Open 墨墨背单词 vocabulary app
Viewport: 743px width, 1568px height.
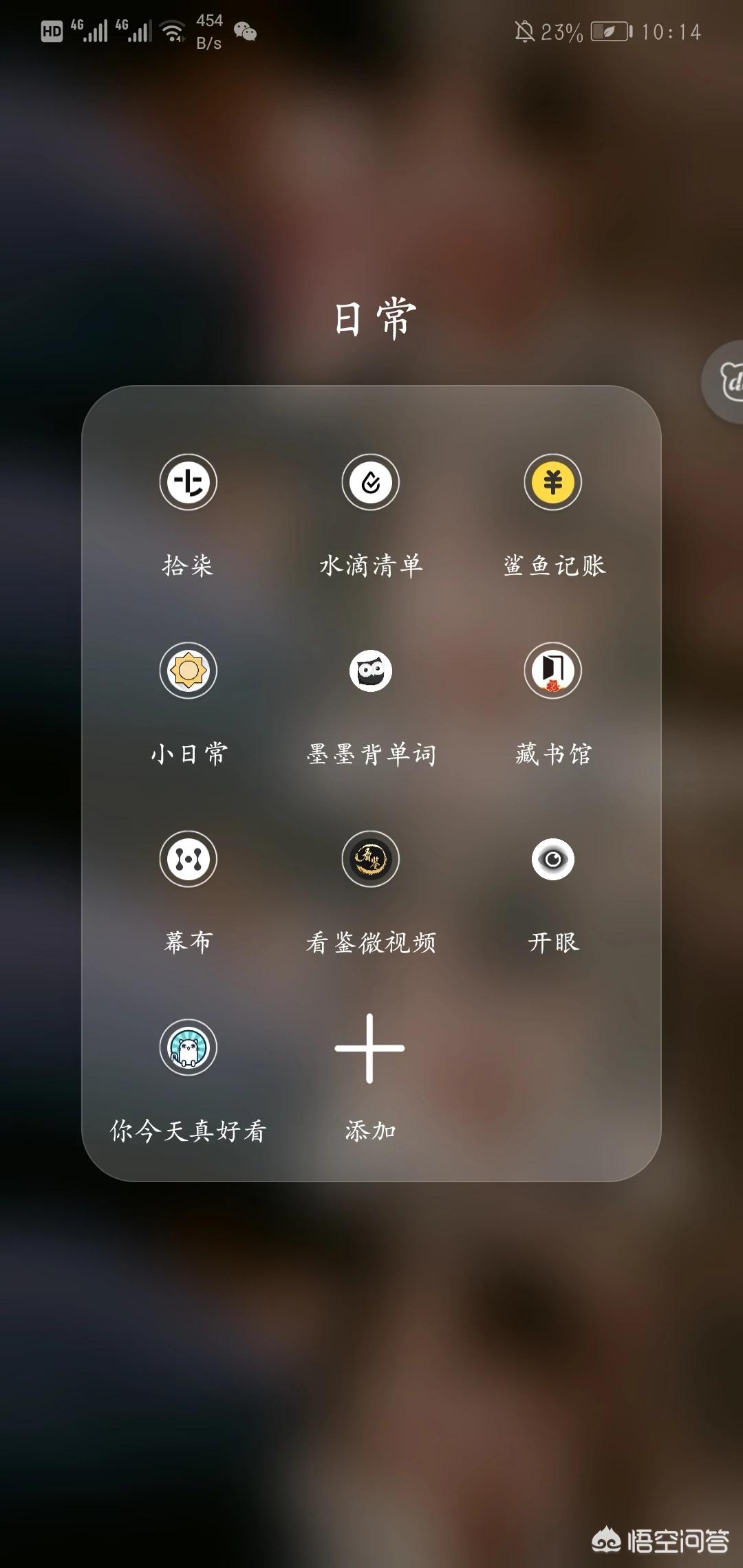[x=370, y=671]
